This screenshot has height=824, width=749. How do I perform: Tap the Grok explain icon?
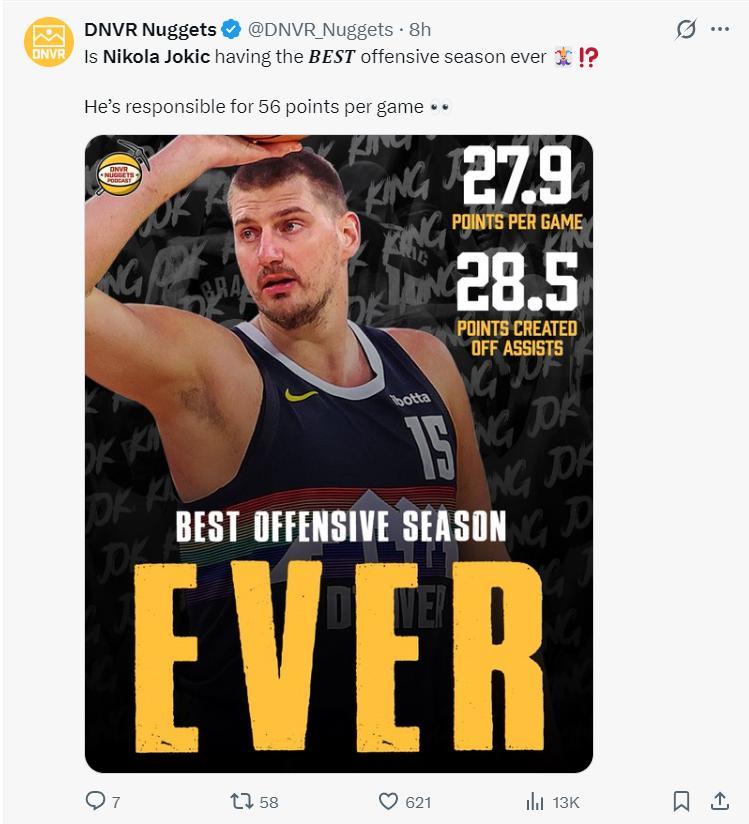tap(686, 30)
